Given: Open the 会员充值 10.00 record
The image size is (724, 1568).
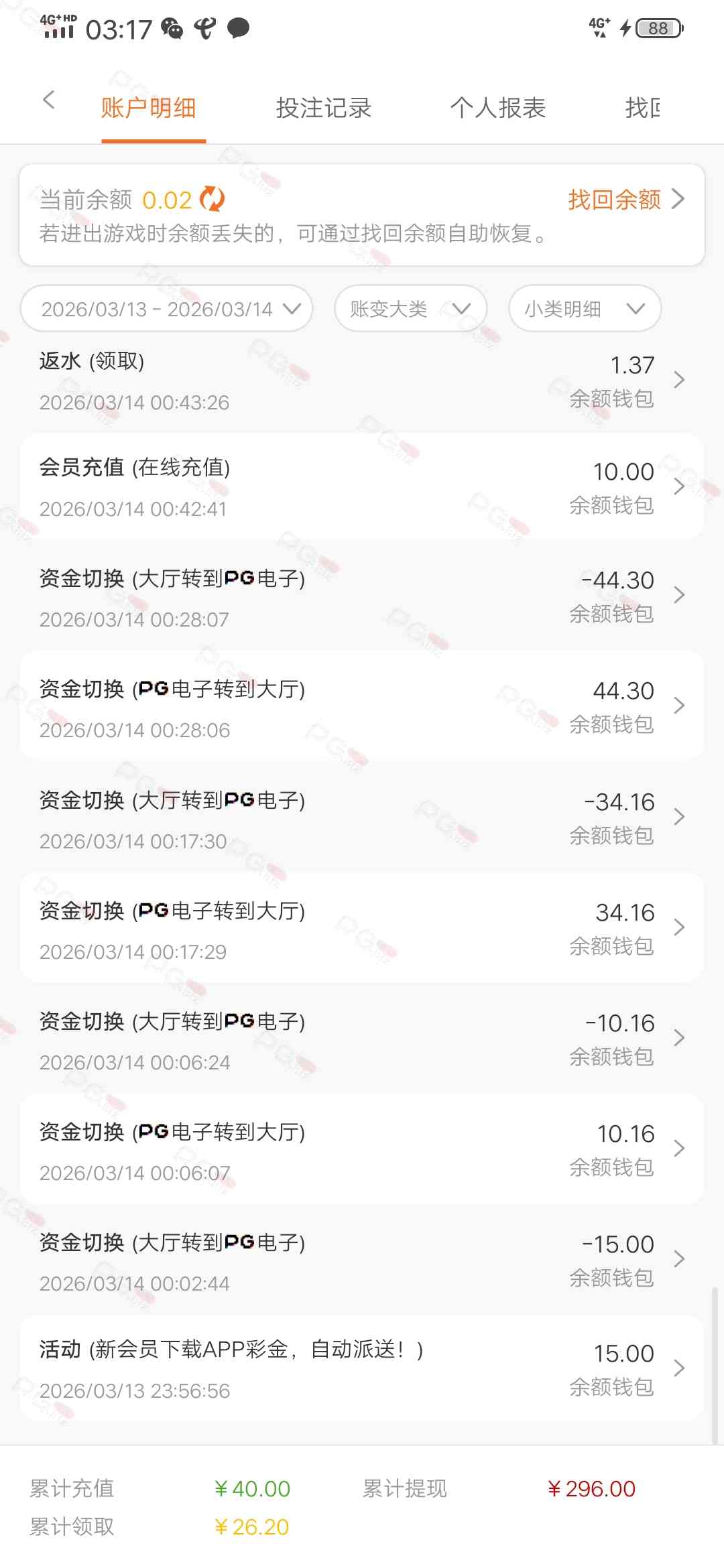Looking at the screenshot, I should click(362, 487).
